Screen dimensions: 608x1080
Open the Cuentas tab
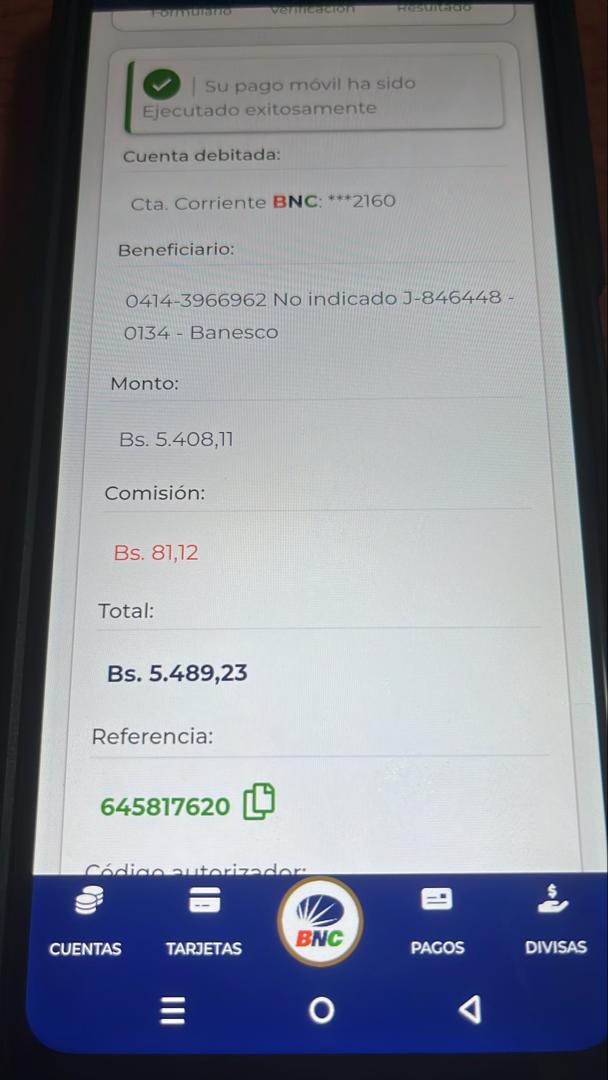coord(87,922)
